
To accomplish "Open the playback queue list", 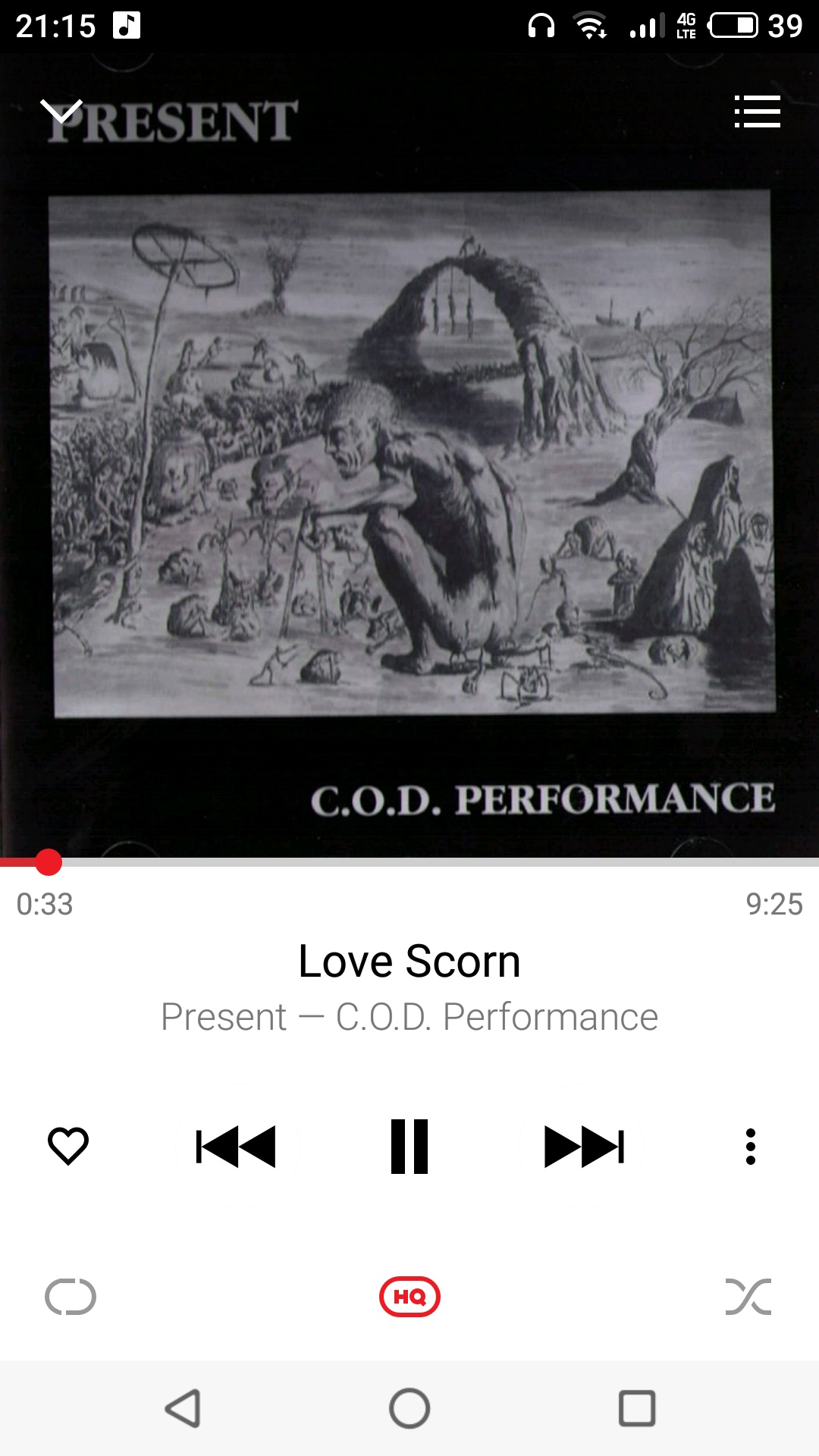I will (x=757, y=111).
